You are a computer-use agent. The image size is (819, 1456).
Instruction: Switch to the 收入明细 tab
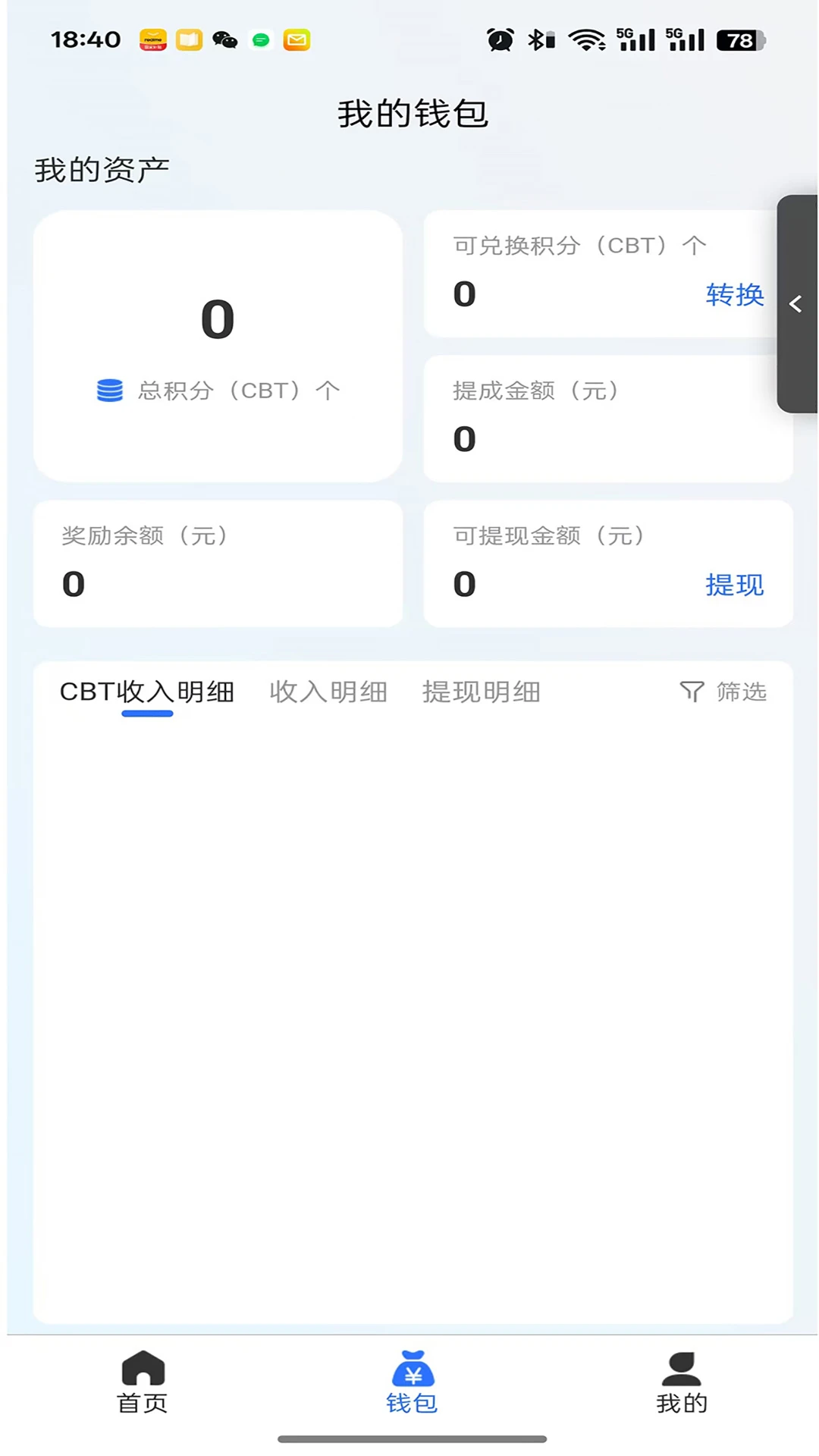point(329,692)
